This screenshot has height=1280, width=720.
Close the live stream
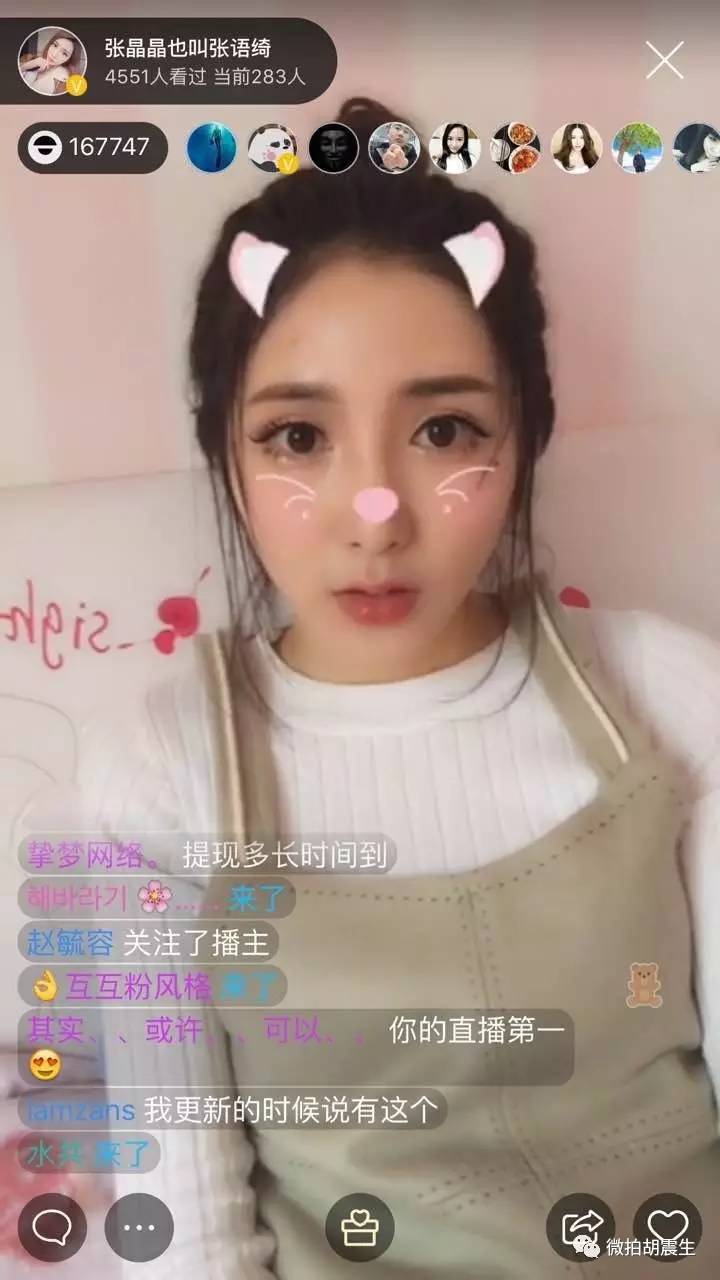pyautogui.click(x=664, y=61)
